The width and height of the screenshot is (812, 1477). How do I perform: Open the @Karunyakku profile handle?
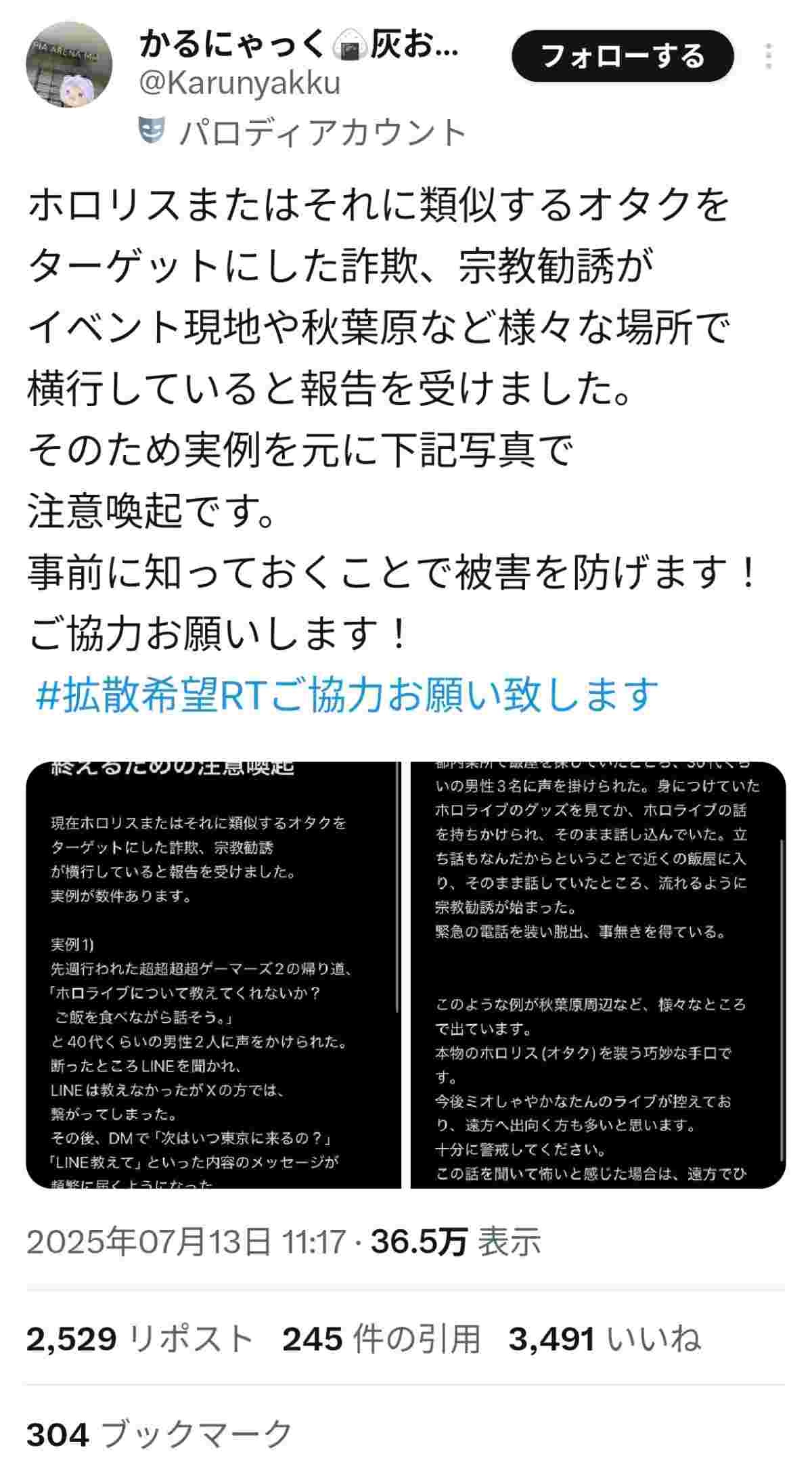click(x=240, y=84)
